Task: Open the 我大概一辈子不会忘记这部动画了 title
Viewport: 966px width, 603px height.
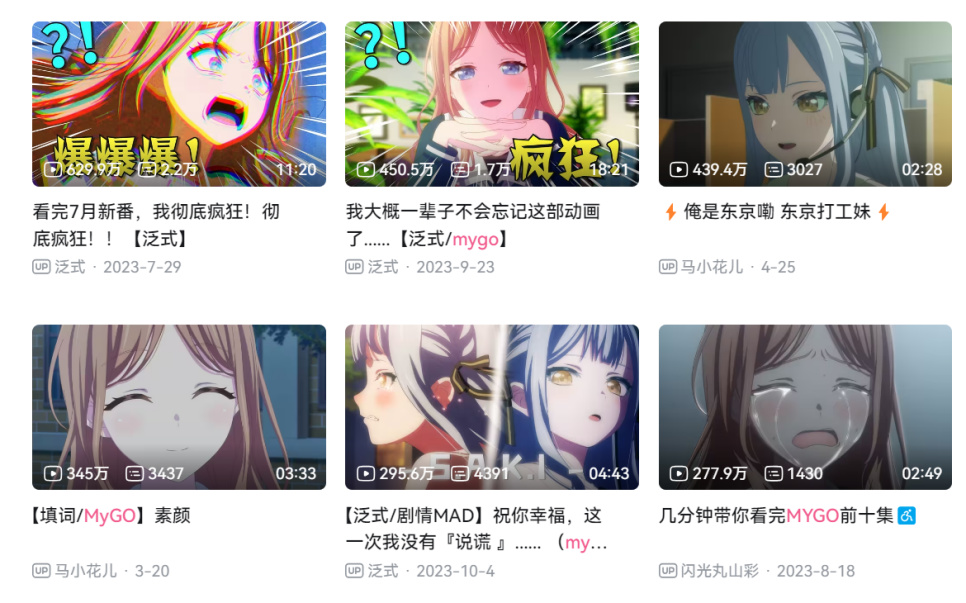Action: click(472, 225)
